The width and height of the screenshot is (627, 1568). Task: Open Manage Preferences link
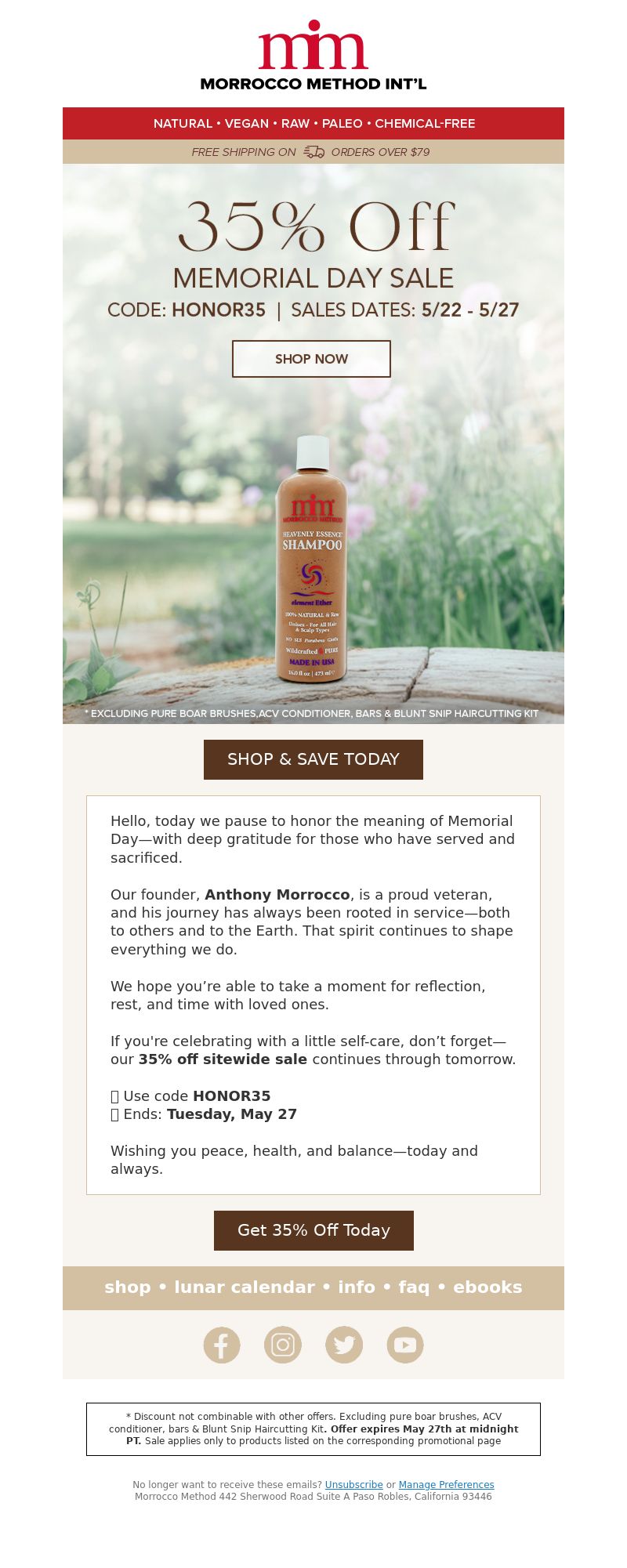446,1485
